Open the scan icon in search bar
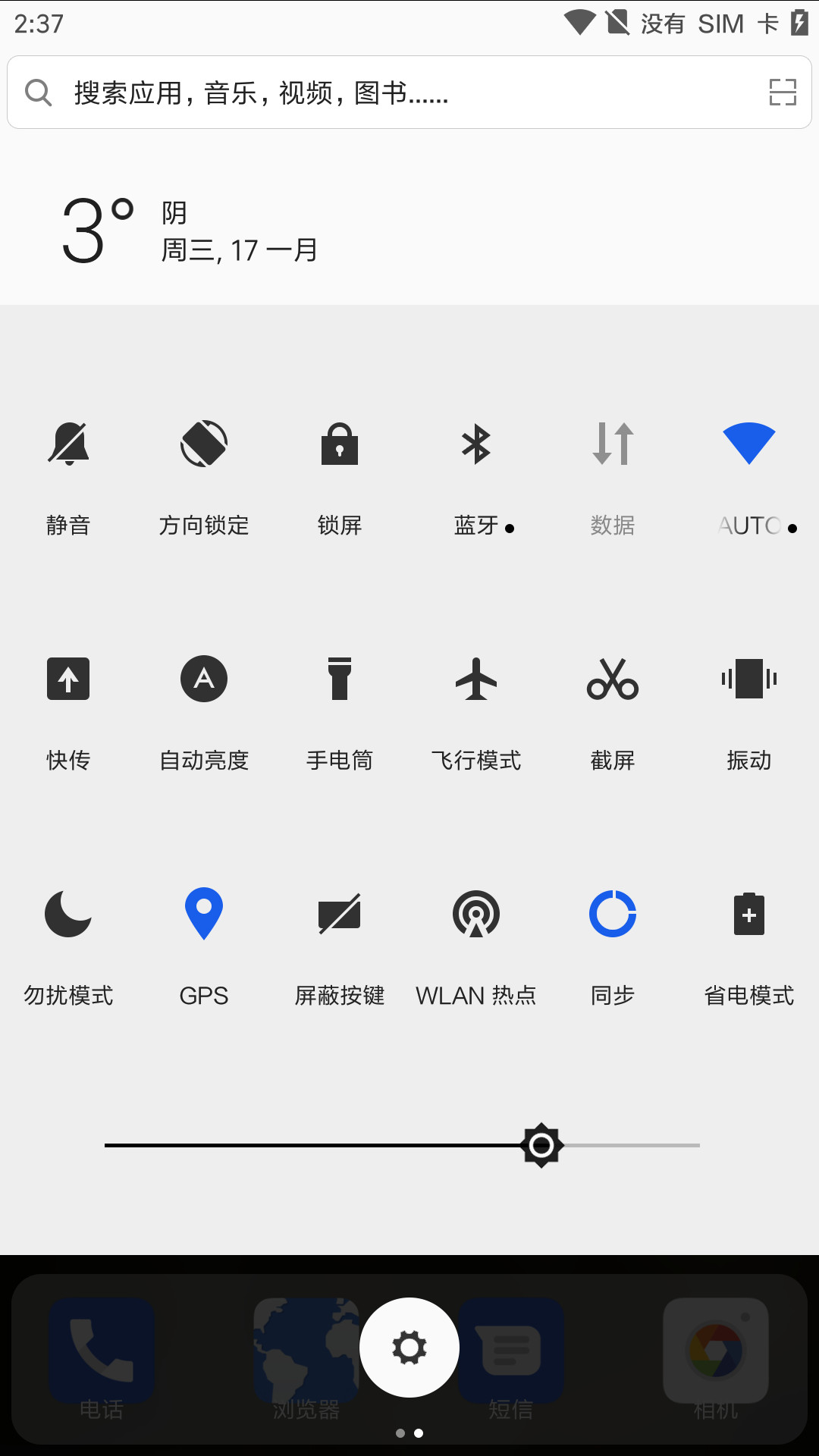Screen dimensions: 819x1456 783,93
